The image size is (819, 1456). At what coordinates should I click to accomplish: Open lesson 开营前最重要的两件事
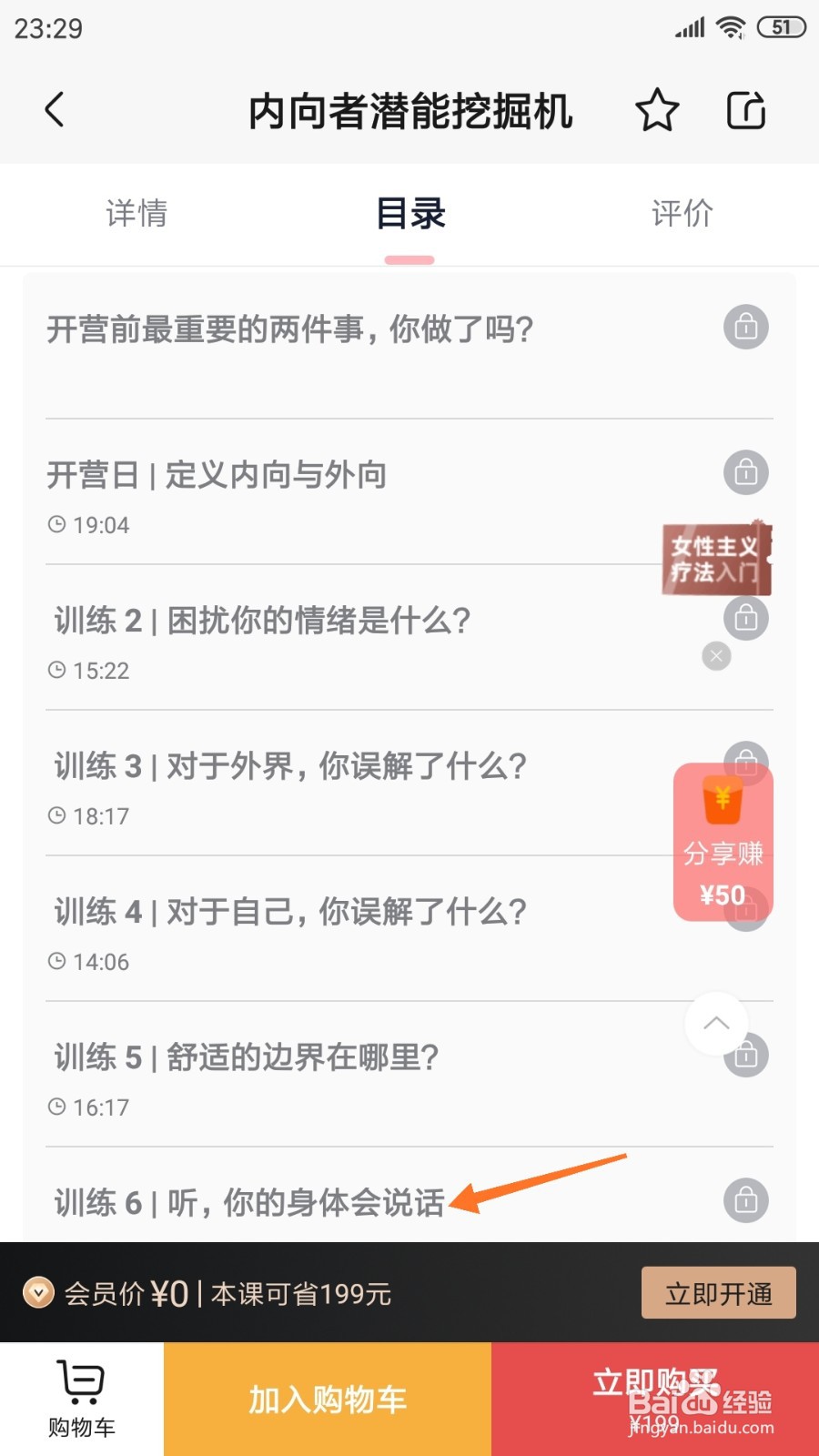tap(409, 347)
